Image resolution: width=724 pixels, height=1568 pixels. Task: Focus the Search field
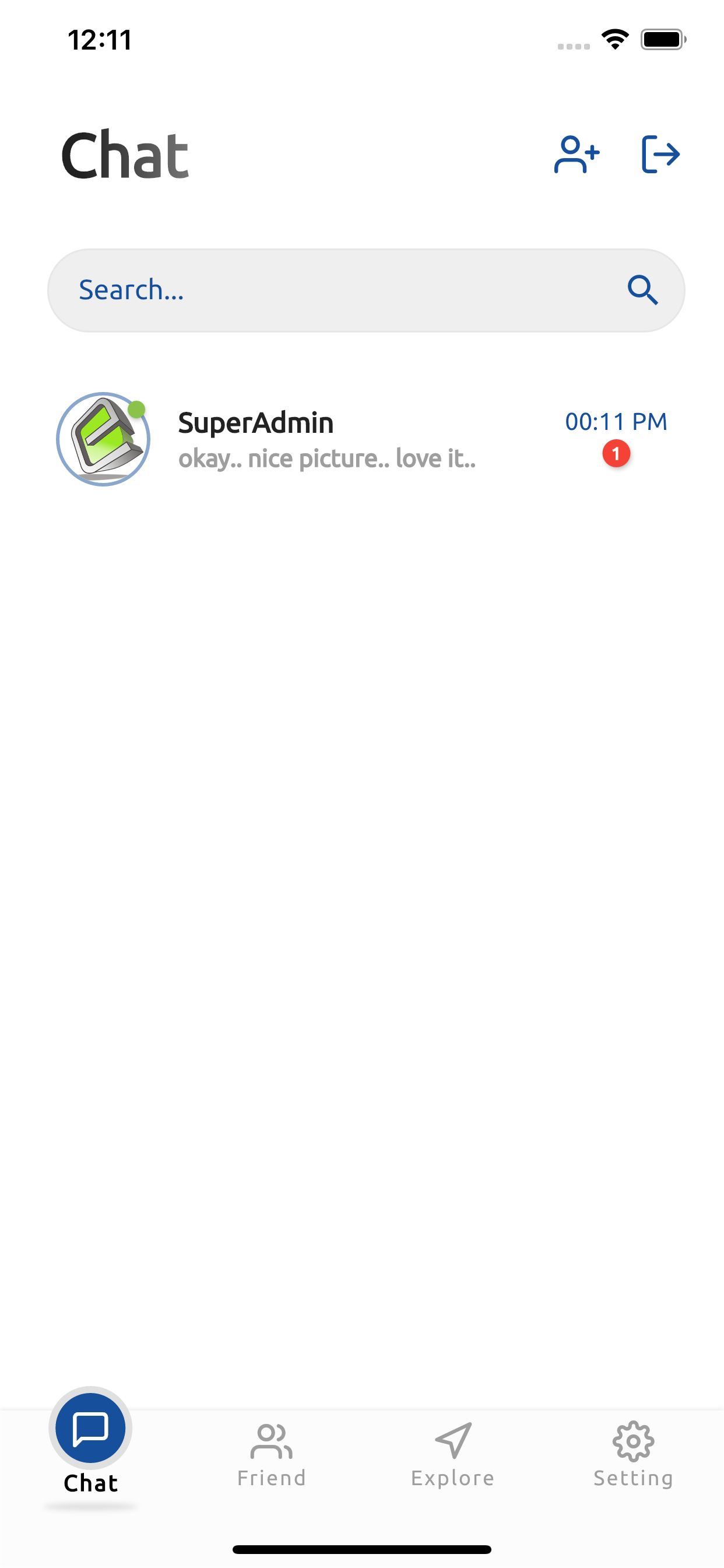click(x=340, y=290)
